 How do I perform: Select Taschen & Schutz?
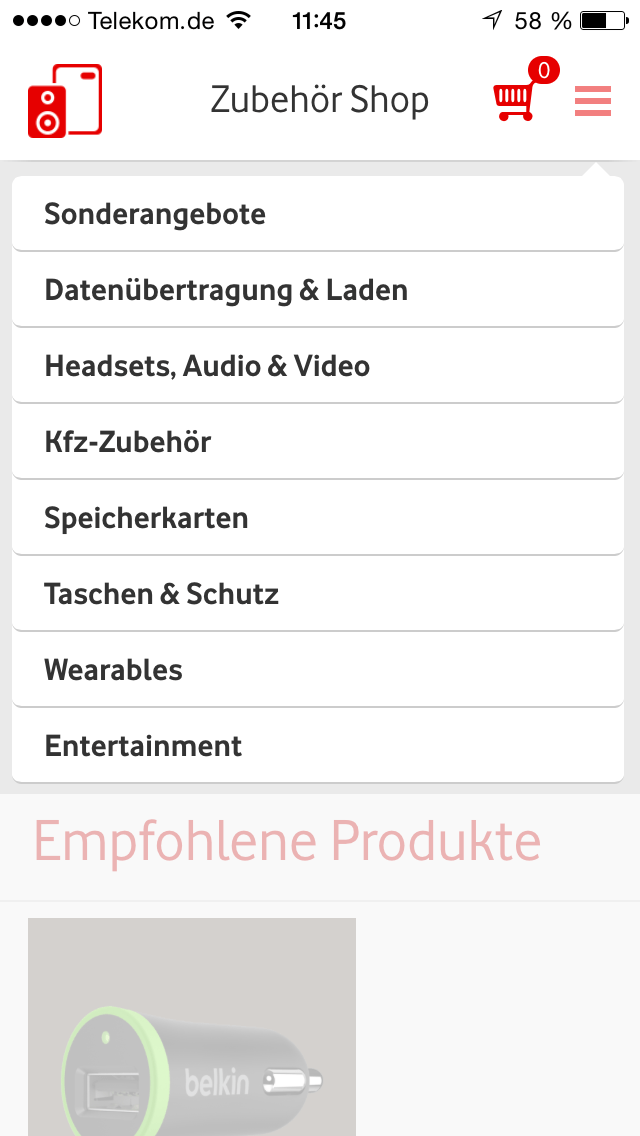pyautogui.click(x=318, y=593)
